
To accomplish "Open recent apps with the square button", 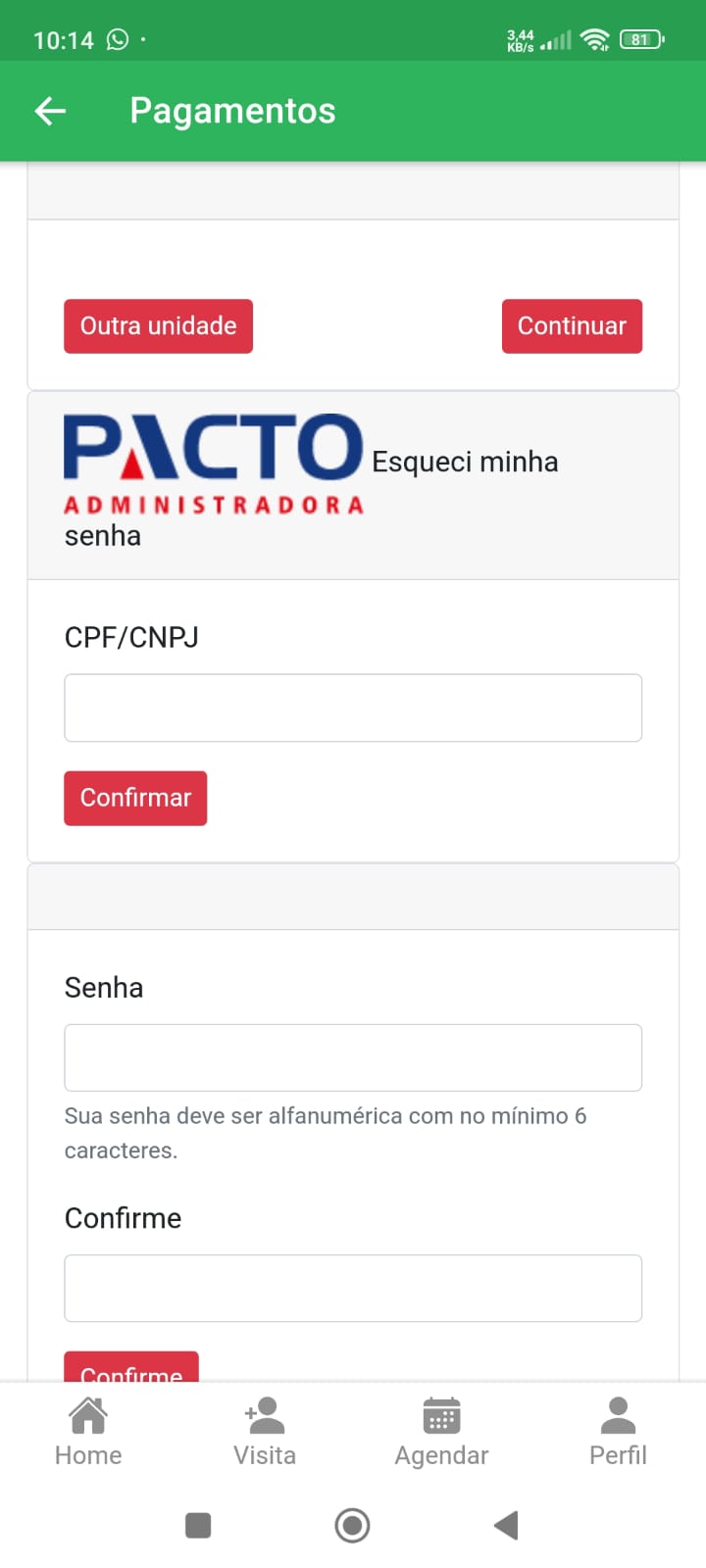I will pos(198,1525).
